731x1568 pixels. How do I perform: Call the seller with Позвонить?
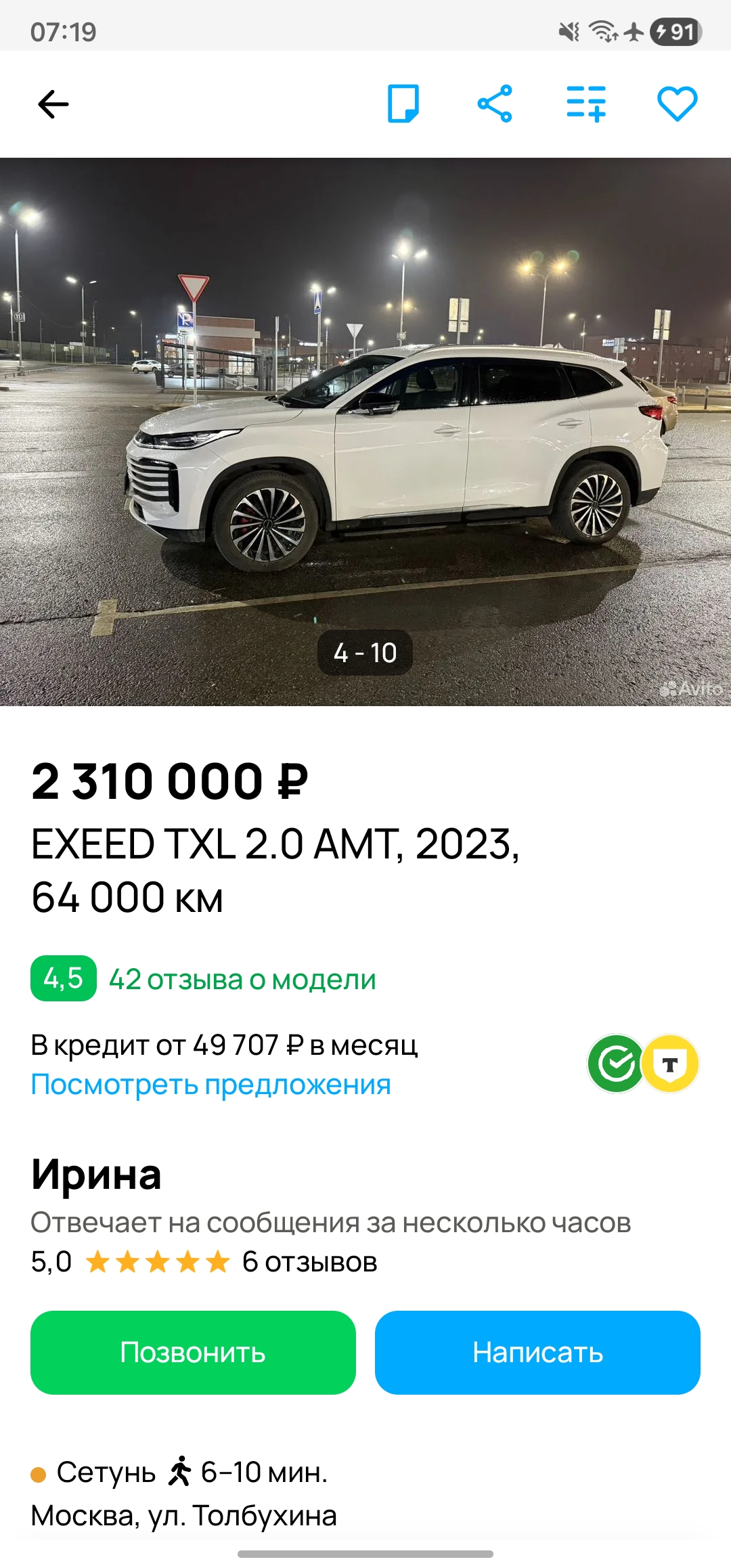tap(193, 1352)
